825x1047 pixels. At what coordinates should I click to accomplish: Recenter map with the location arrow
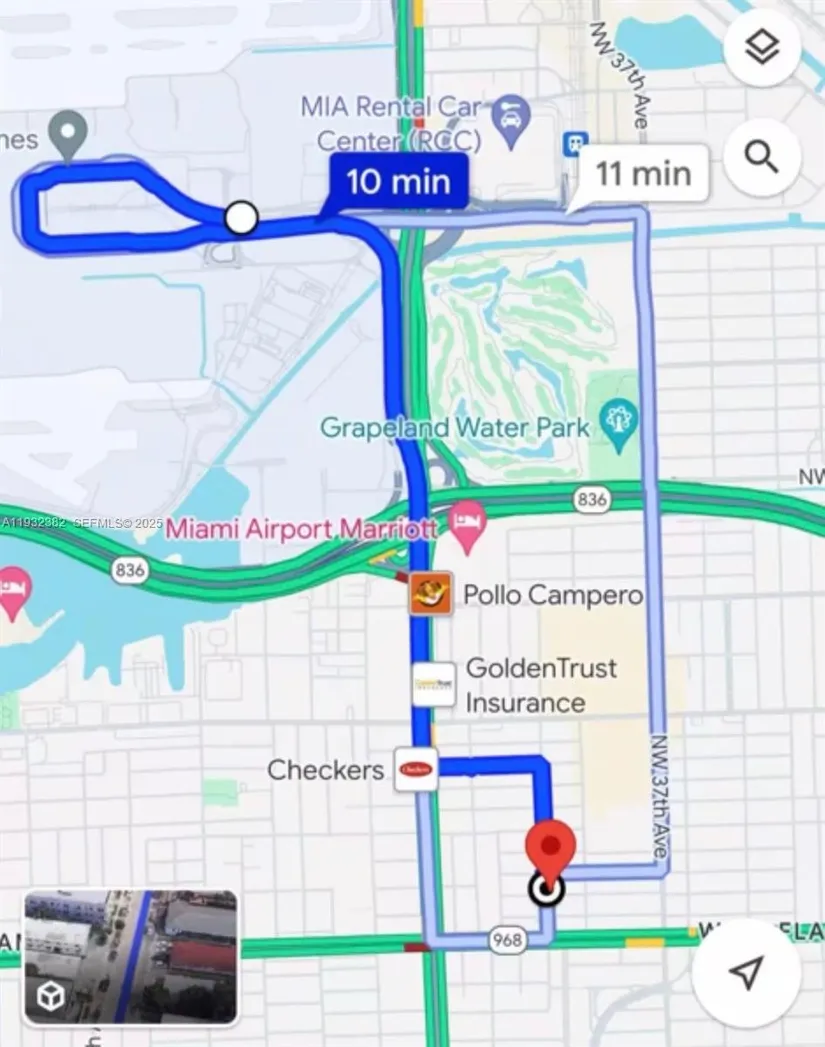746,971
